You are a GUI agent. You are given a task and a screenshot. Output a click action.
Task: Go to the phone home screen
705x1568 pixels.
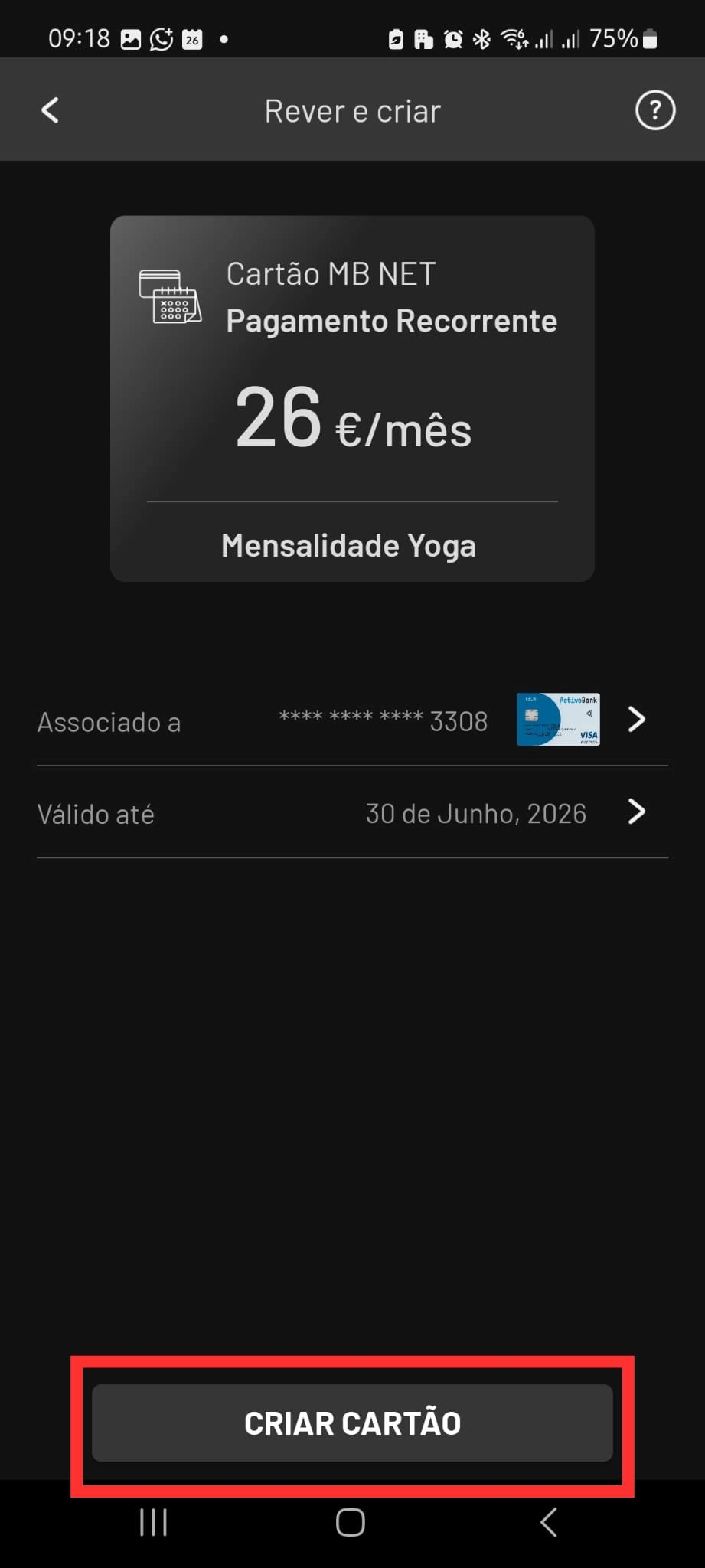point(351,1523)
